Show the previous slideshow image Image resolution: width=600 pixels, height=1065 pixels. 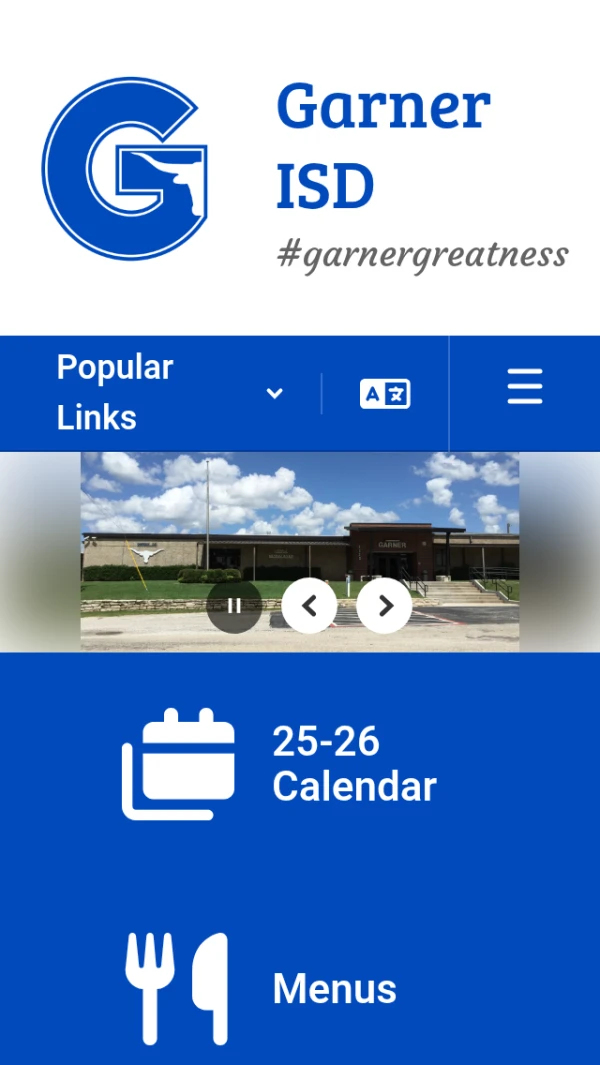(309, 606)
